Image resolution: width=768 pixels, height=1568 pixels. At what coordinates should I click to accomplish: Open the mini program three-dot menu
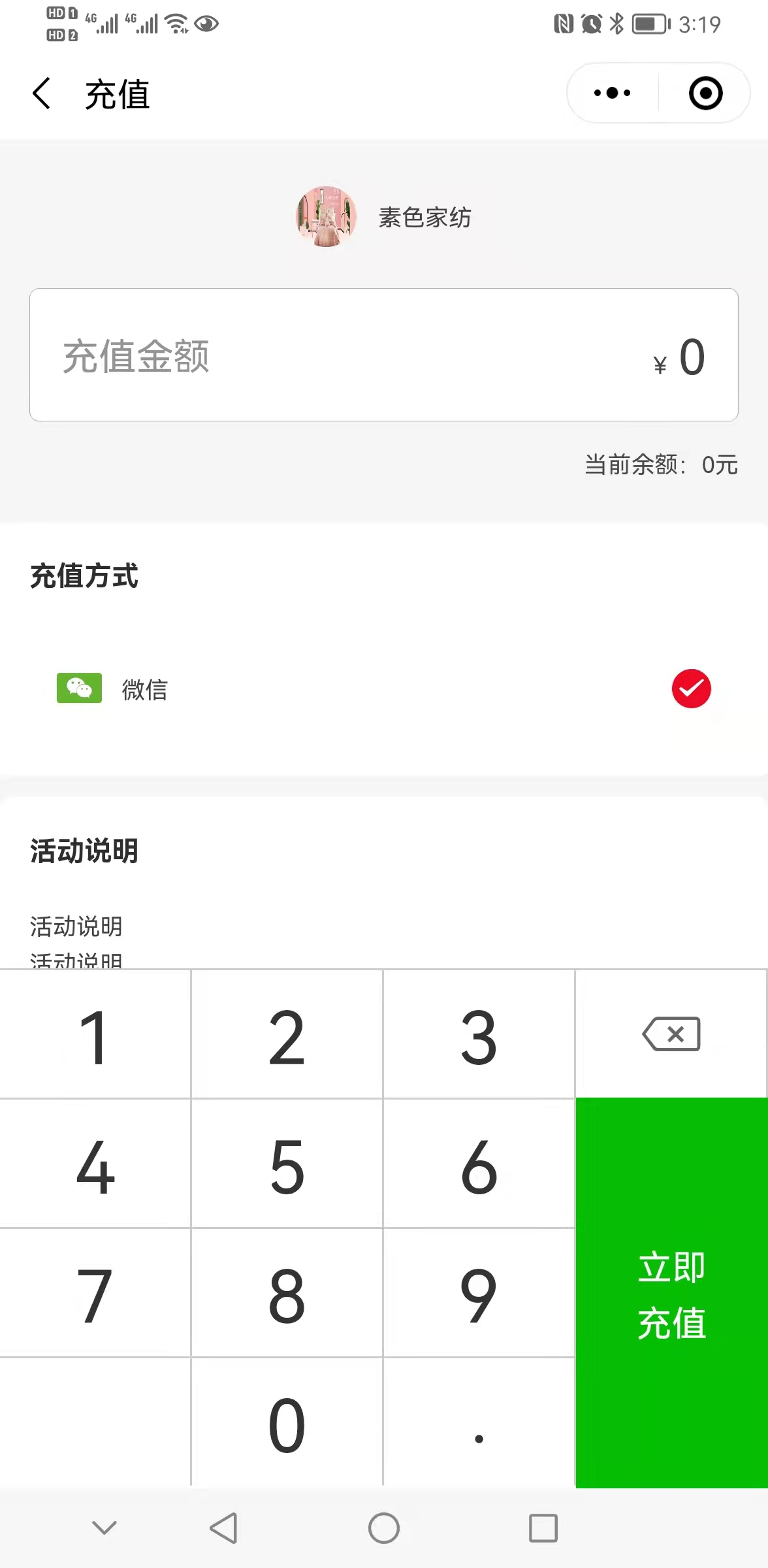click(612, 93)
